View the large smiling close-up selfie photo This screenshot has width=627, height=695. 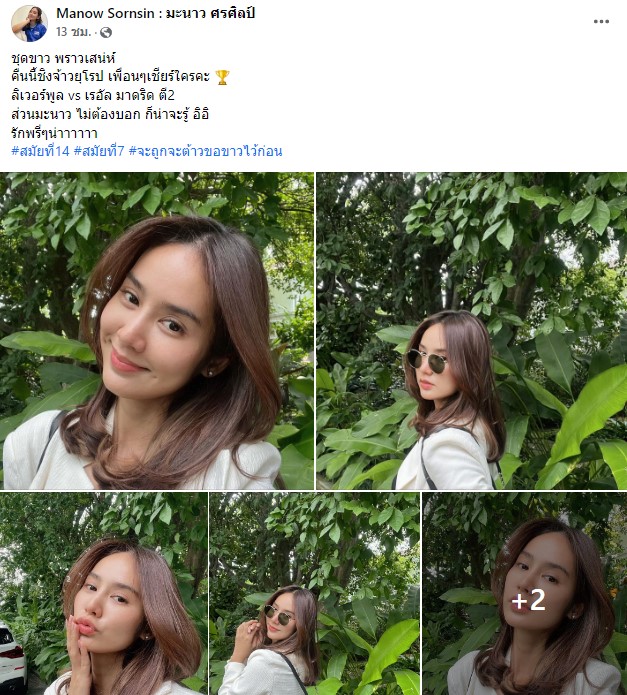click(157, 331)
